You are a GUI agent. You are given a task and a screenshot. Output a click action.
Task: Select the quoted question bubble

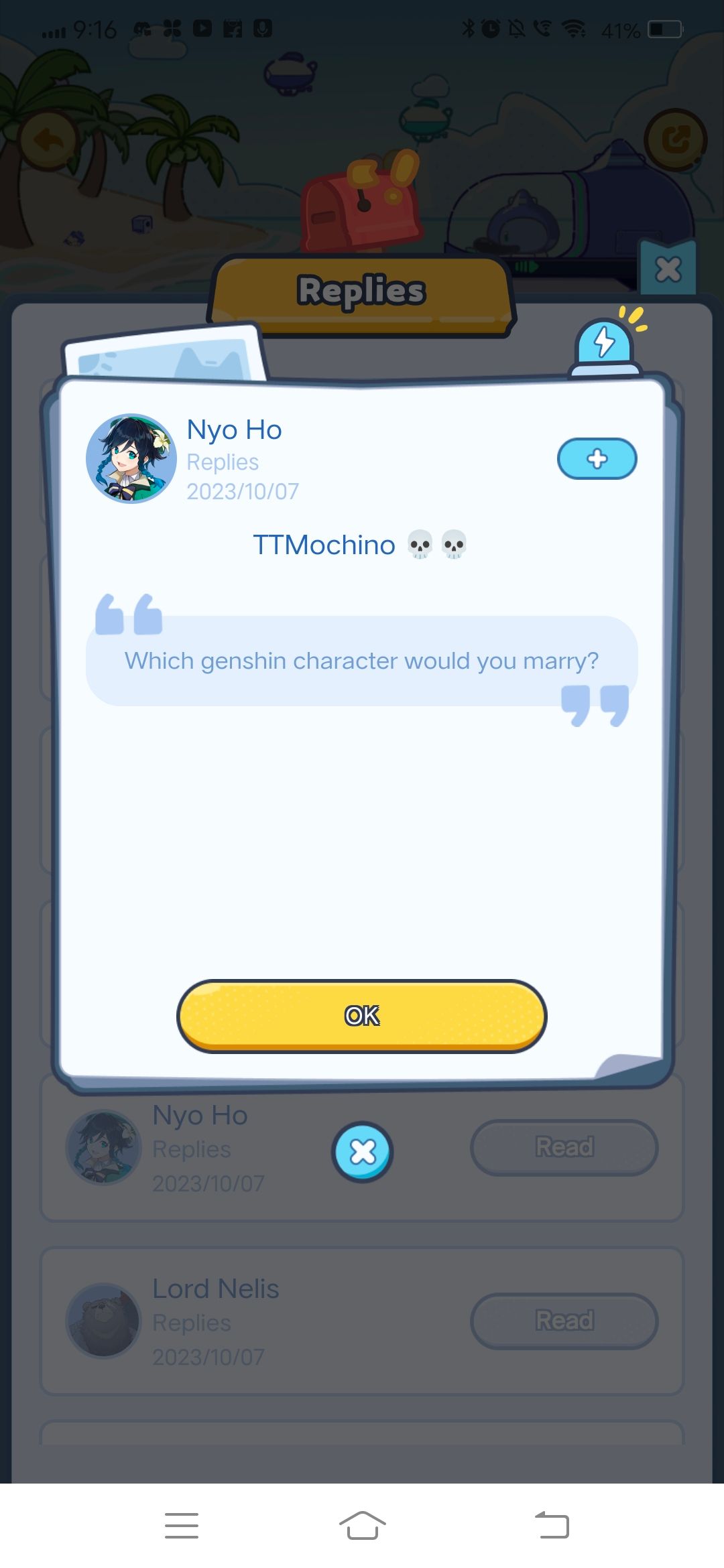pyautogui.click(x=362, y=661)
